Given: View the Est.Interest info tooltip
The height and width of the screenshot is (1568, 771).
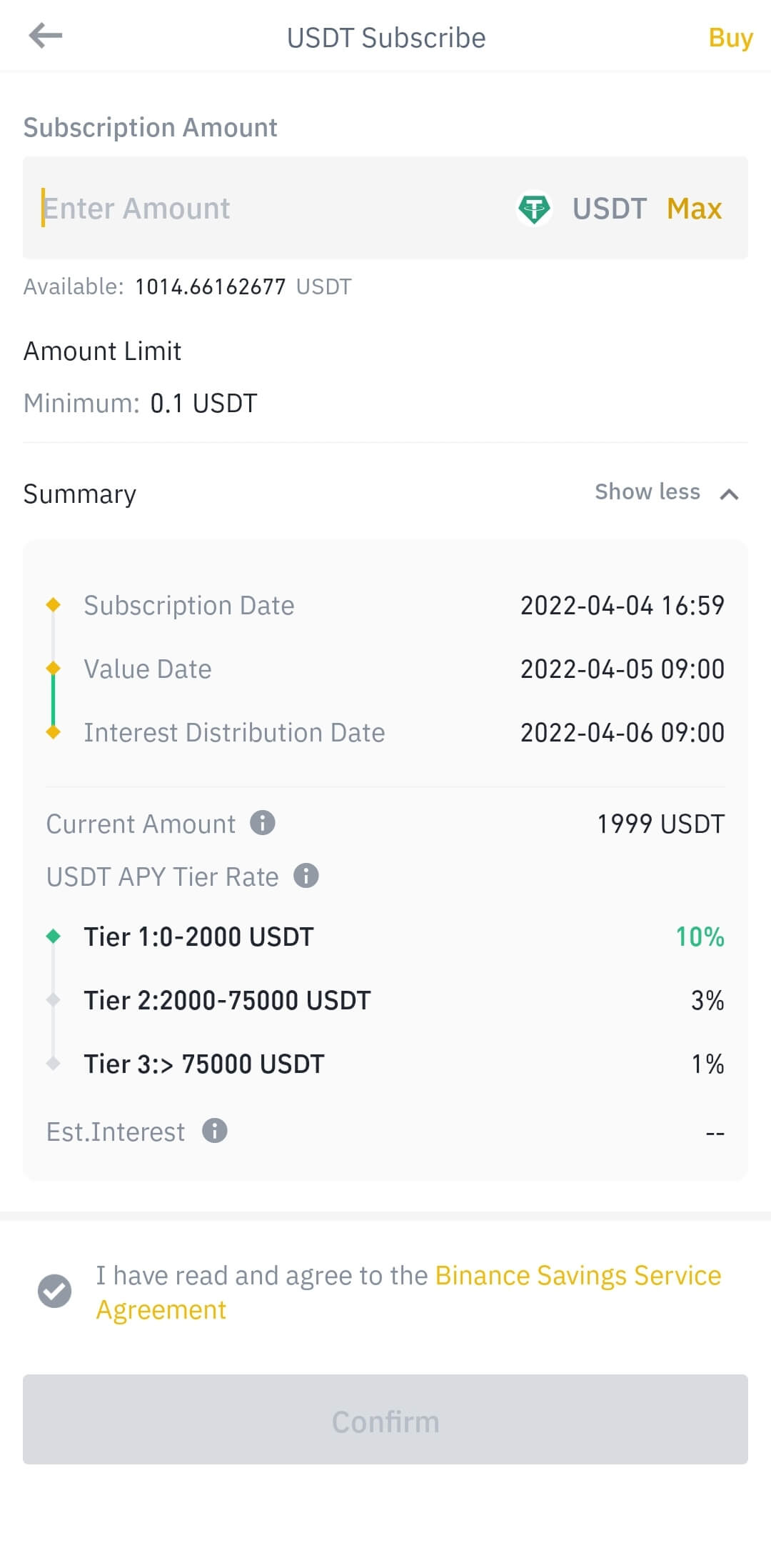Looking at the screenshot, I should pos(215,1131).
